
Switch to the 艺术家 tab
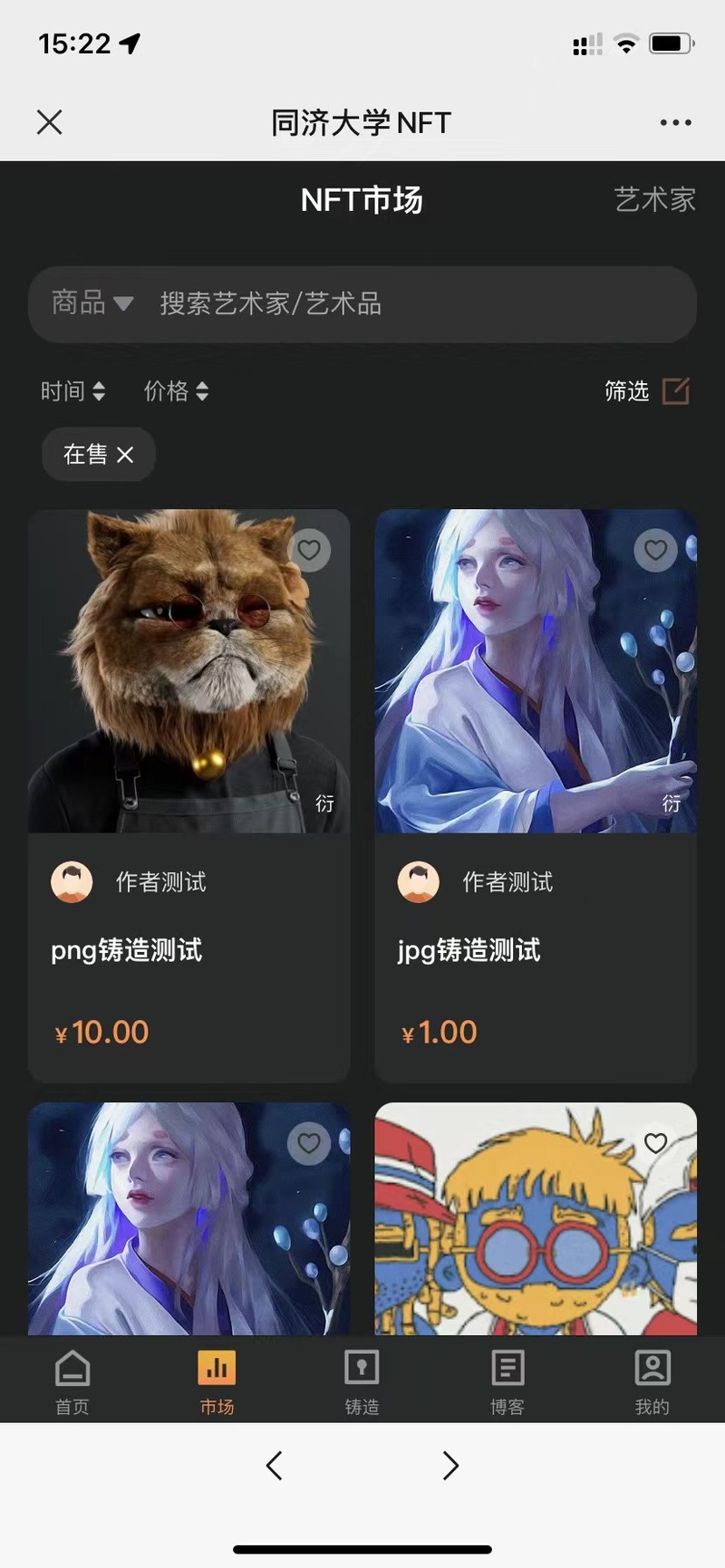pyautogui.click(x=655, y=199)
